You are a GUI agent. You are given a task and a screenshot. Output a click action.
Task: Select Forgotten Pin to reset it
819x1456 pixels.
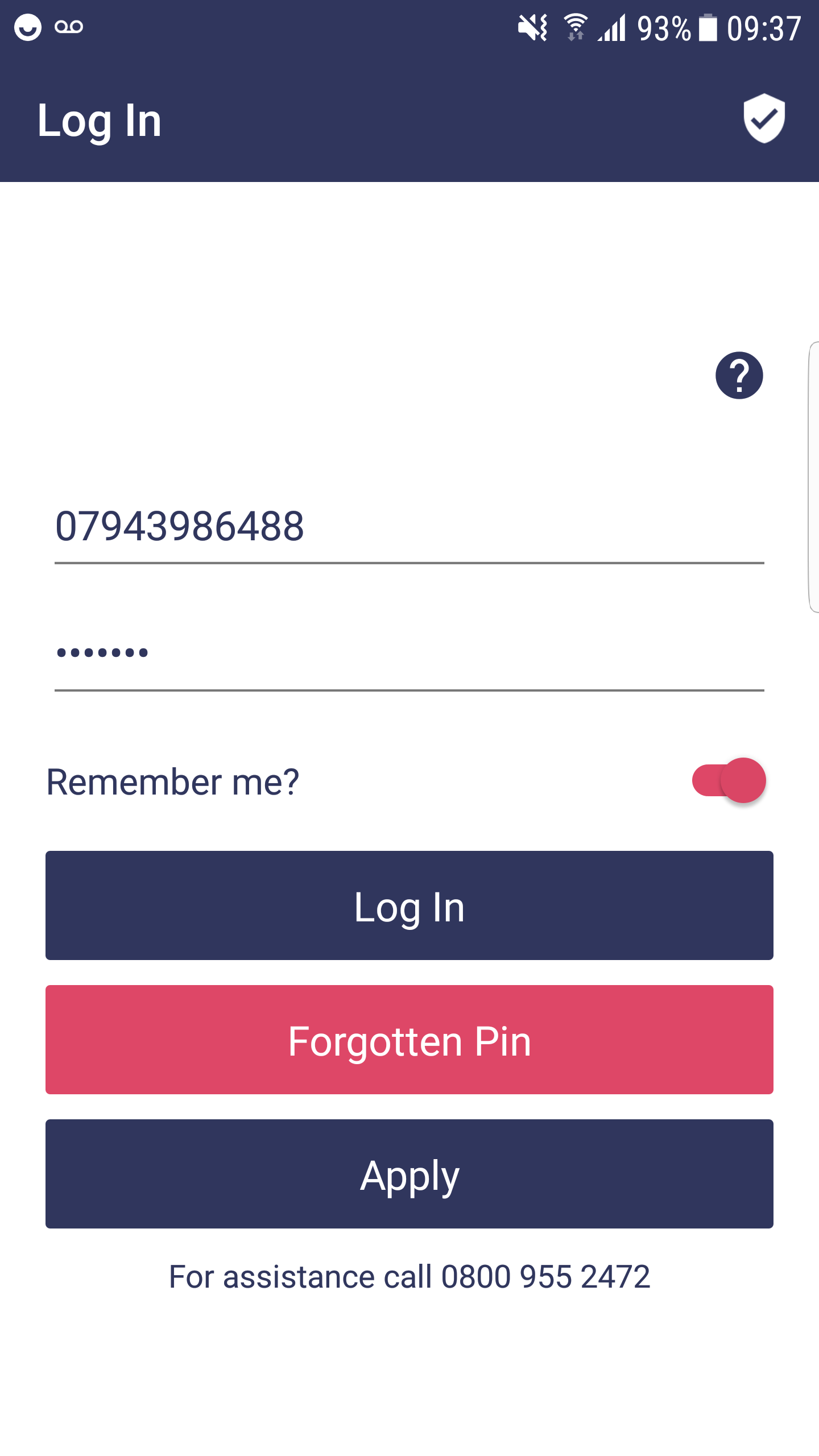409,1040
